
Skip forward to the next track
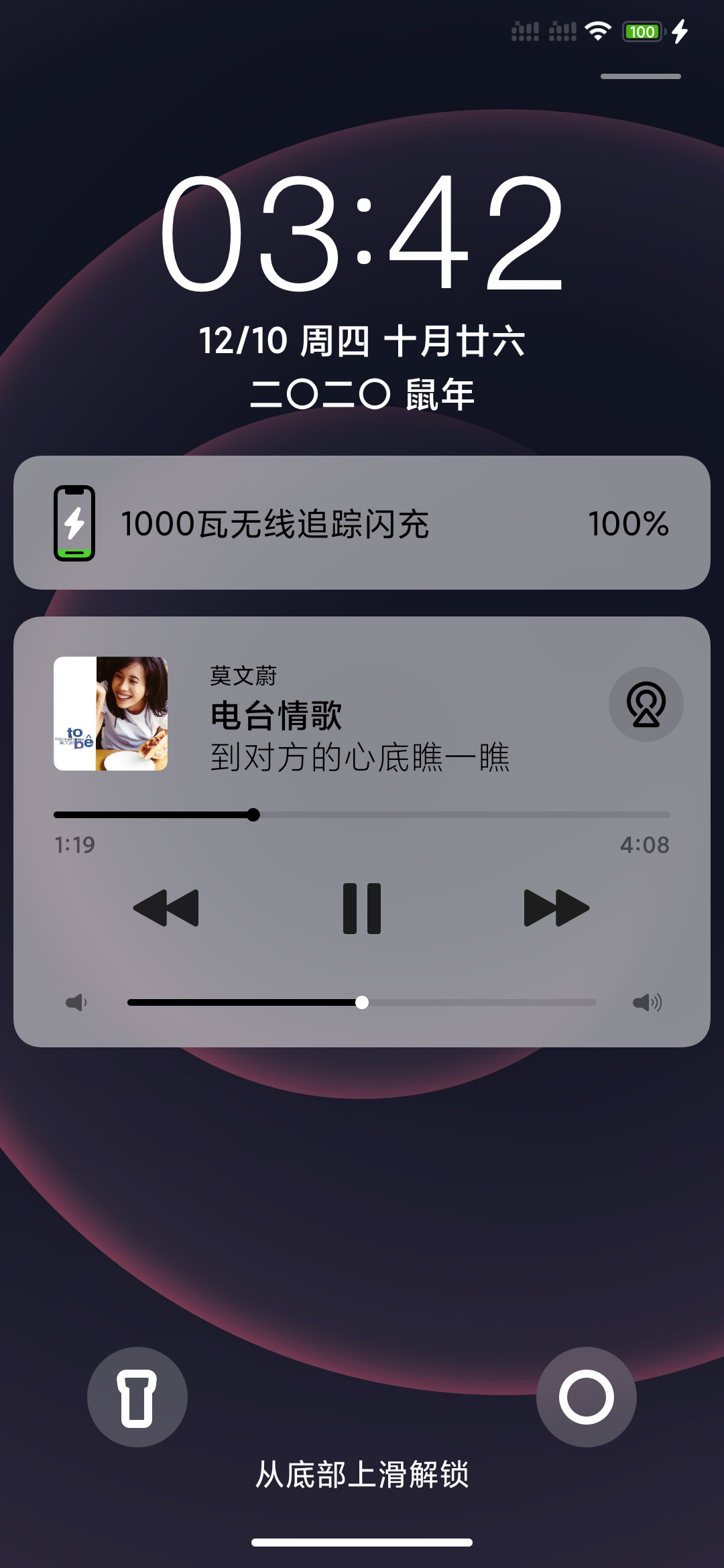pyautogui.click(x=556, y=909)
